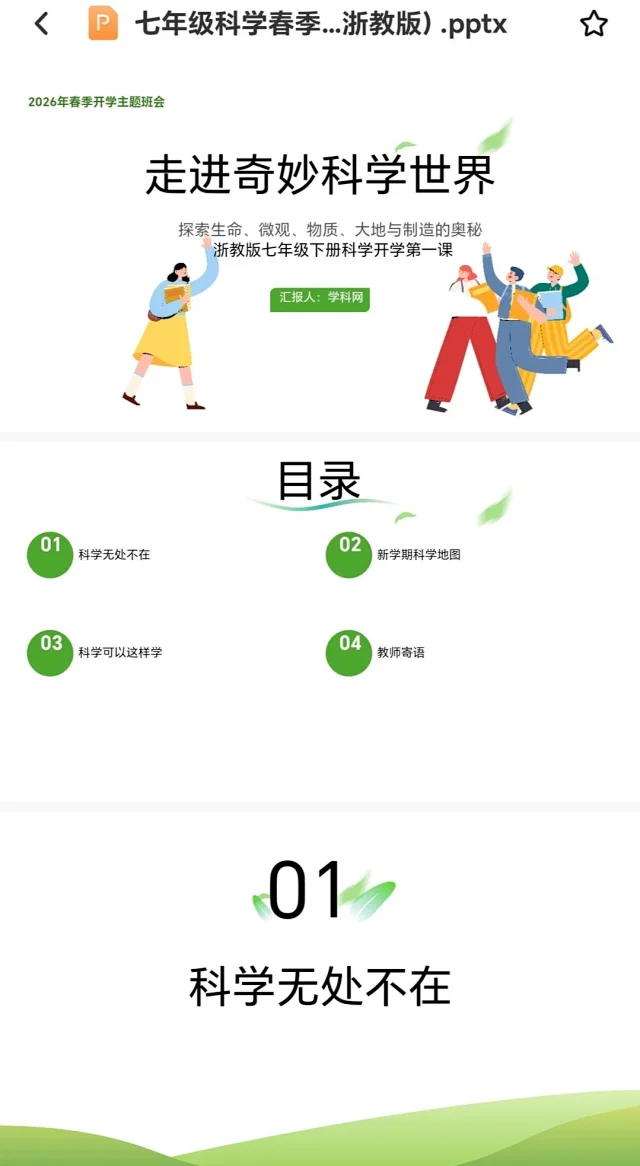This screenshot has height=1166, width=640.
Task: Go back from the pptx viewer
Action: tap(41, 24)
